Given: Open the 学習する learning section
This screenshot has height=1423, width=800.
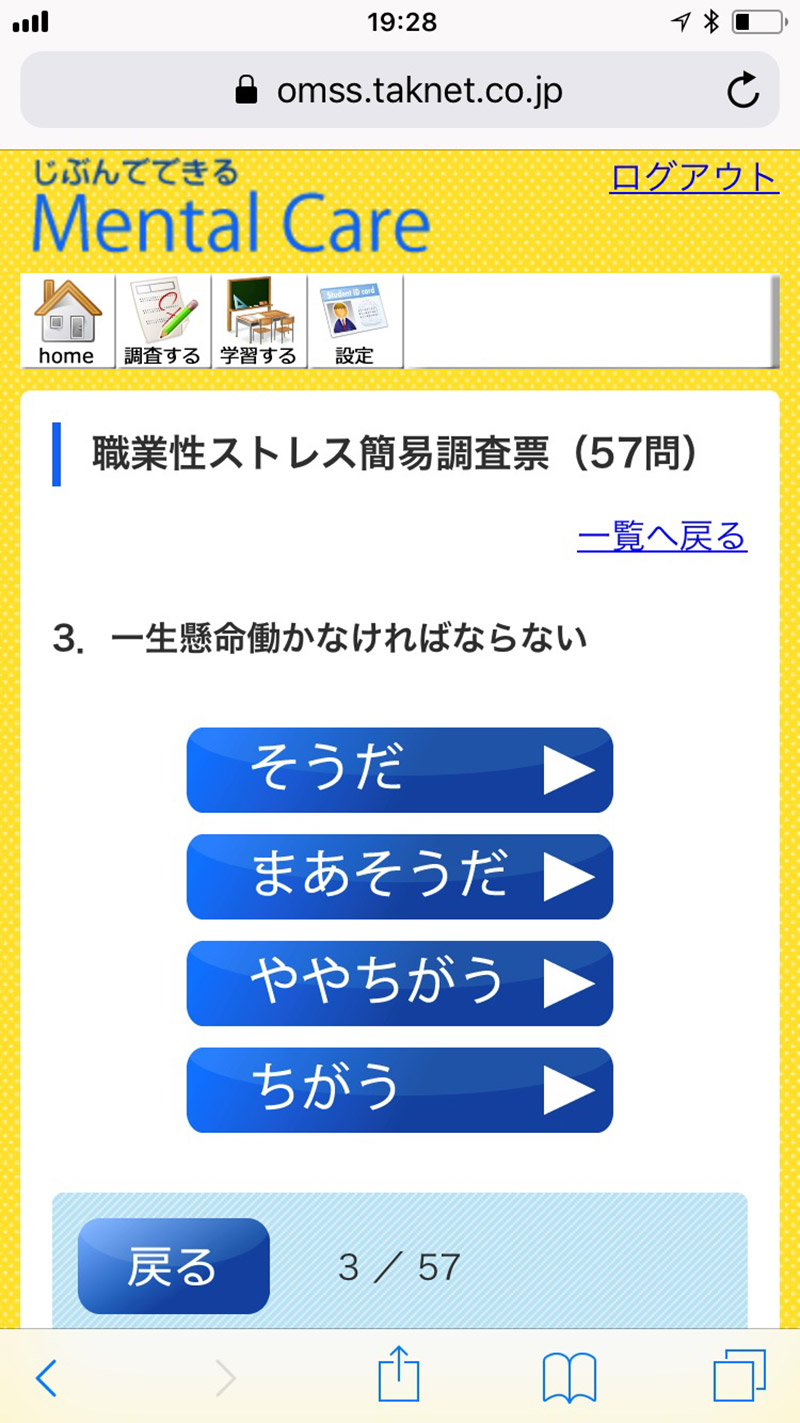Looking at the screenshot, I should point(259,322).
